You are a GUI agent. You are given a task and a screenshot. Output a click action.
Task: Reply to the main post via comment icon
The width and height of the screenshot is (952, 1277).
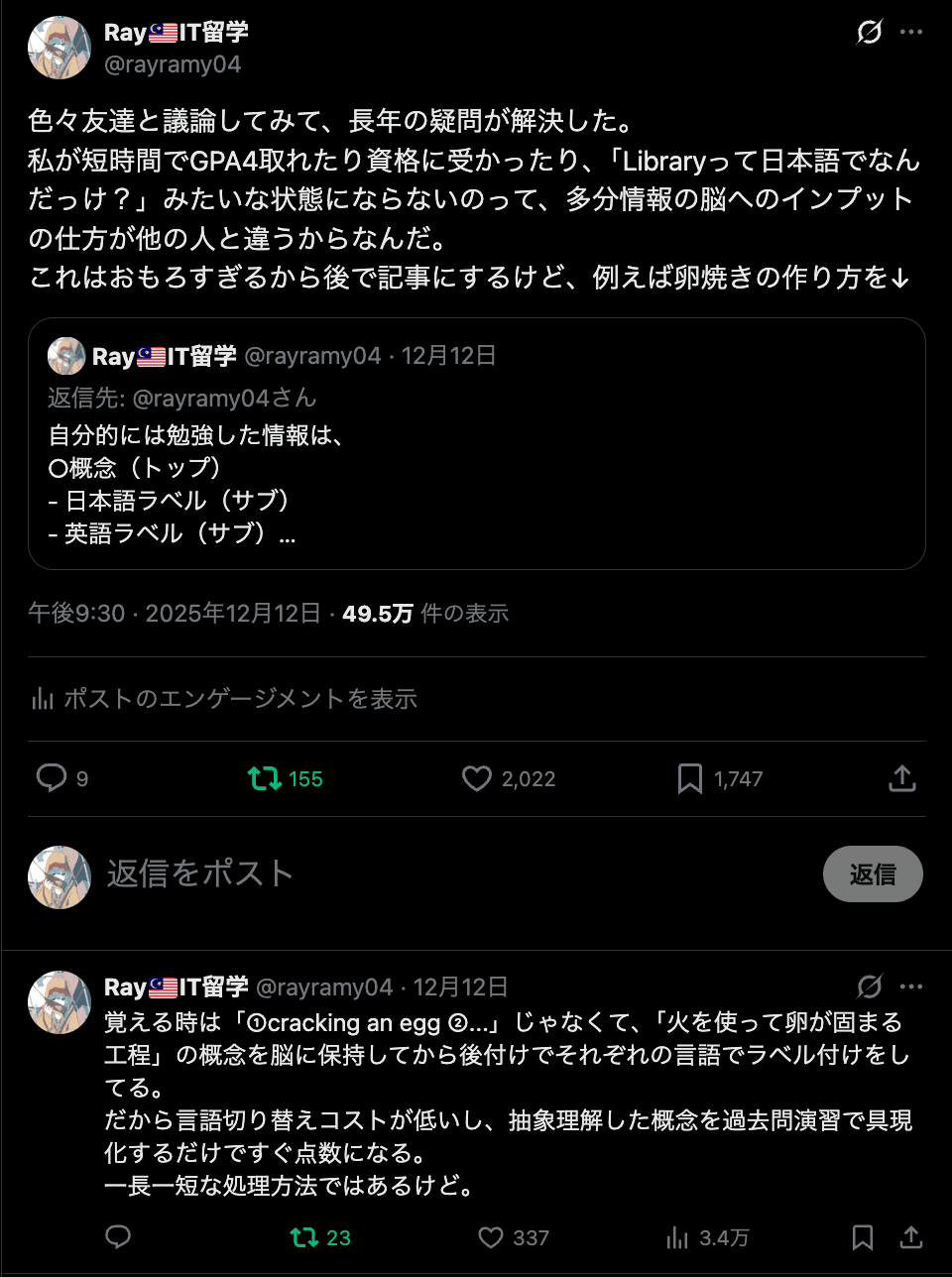pyautogui.click(x=52, y=778)
